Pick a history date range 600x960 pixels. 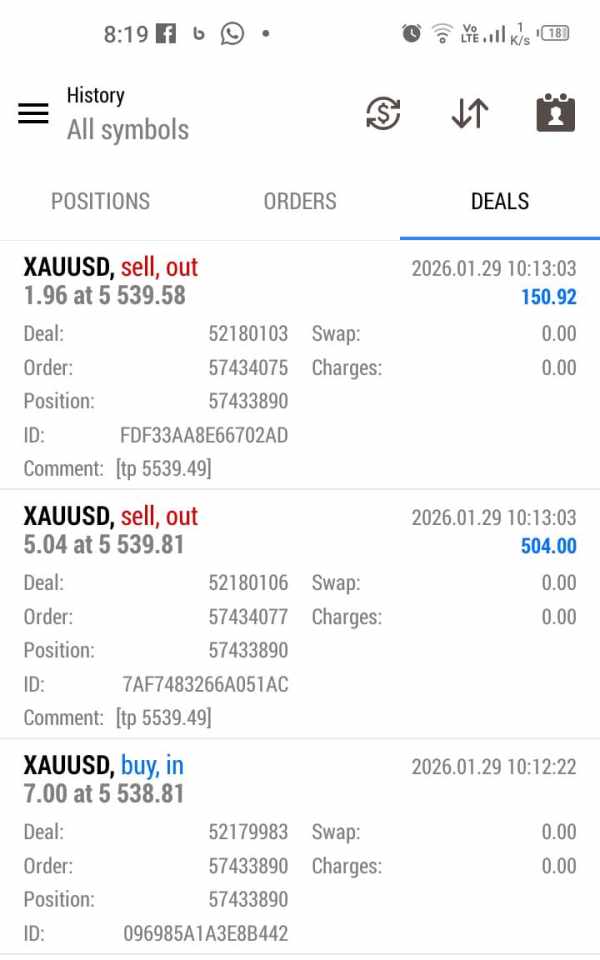click(x=555, y=113)
